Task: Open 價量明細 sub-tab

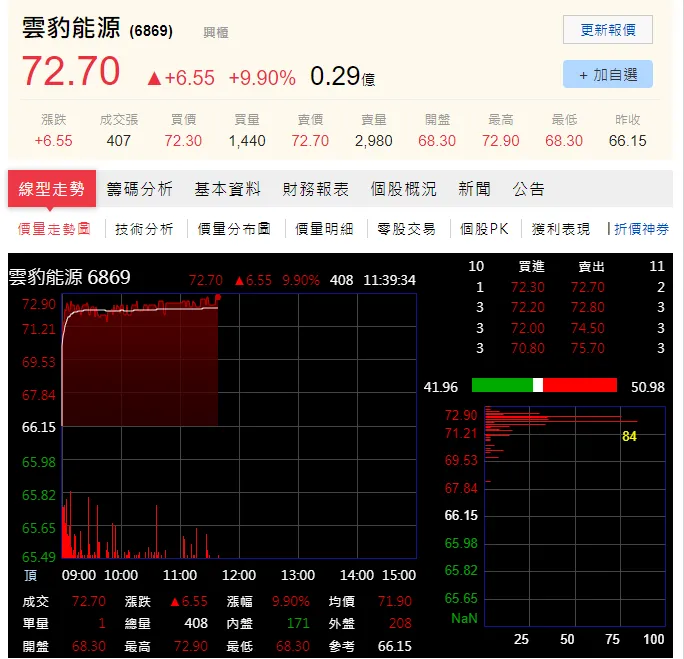Action: (x=325, y=229)
